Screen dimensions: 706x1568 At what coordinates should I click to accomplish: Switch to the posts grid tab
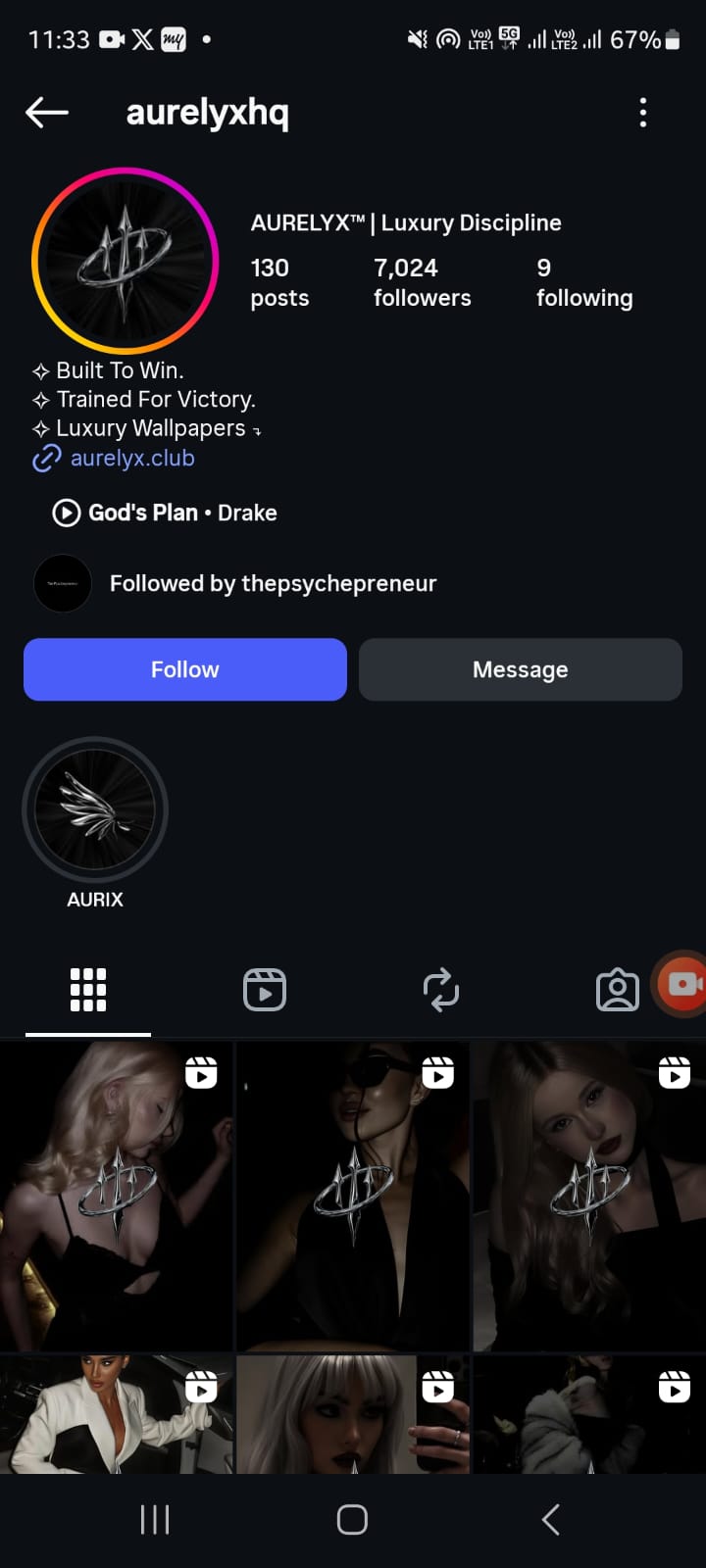(x=88, y=990)
